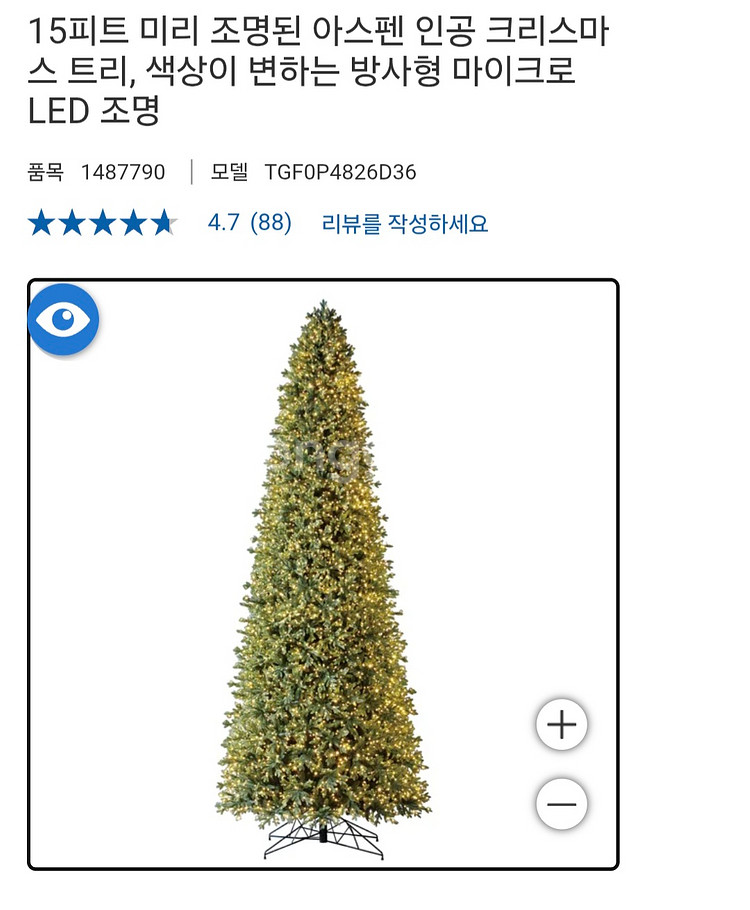Viewport: 750px width, 910px height.
Task: Tap the blue eye icon on the image
Action: coord(63,320)
